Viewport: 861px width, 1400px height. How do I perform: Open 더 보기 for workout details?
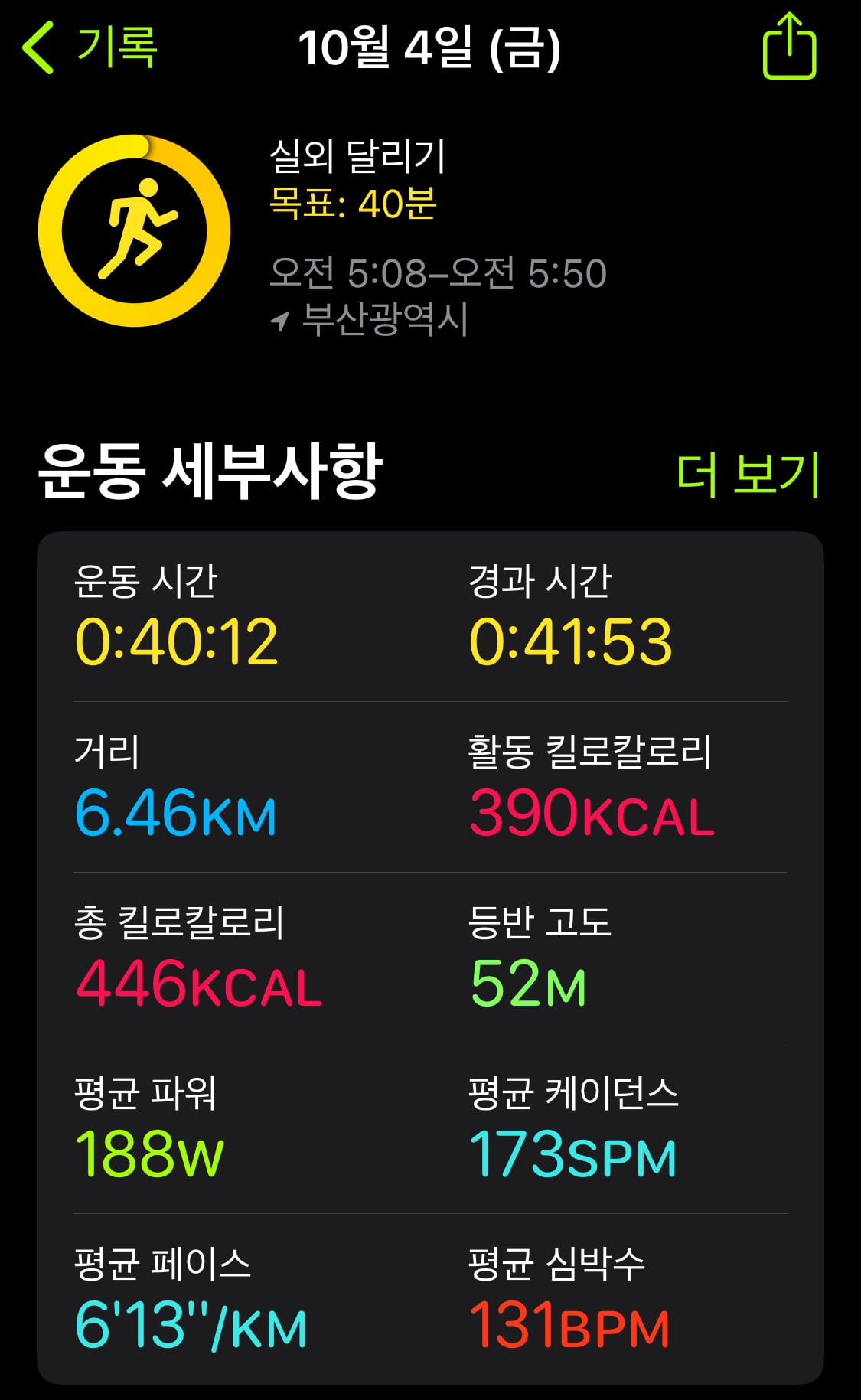[x=748, y=475]
